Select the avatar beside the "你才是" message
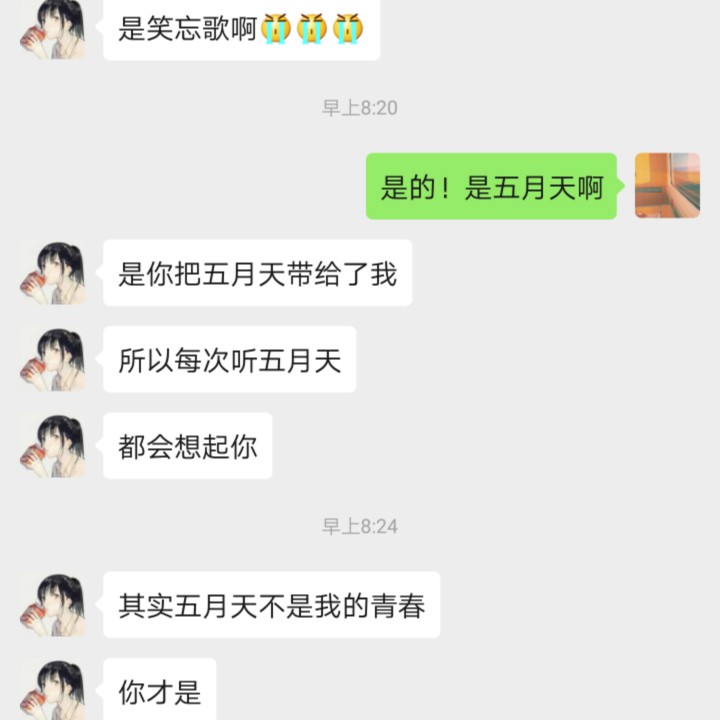The image size is (720, 720). [53, 691]
